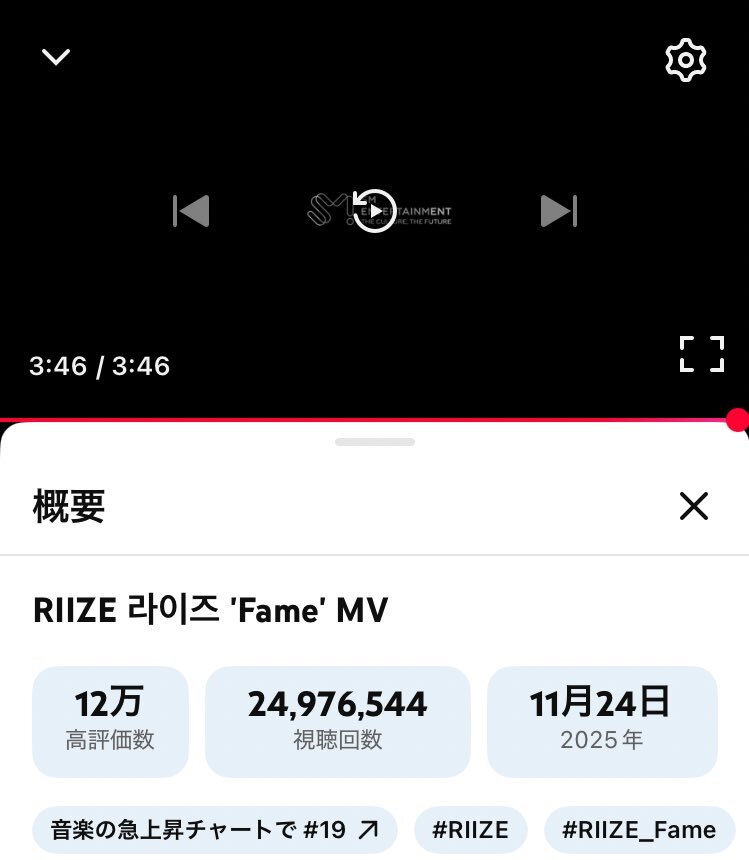This screenshot has height=860, width=749.
Task: Open the 音楽の急上昇チャートで #19 chip
Action: click(x=215, y=829)
